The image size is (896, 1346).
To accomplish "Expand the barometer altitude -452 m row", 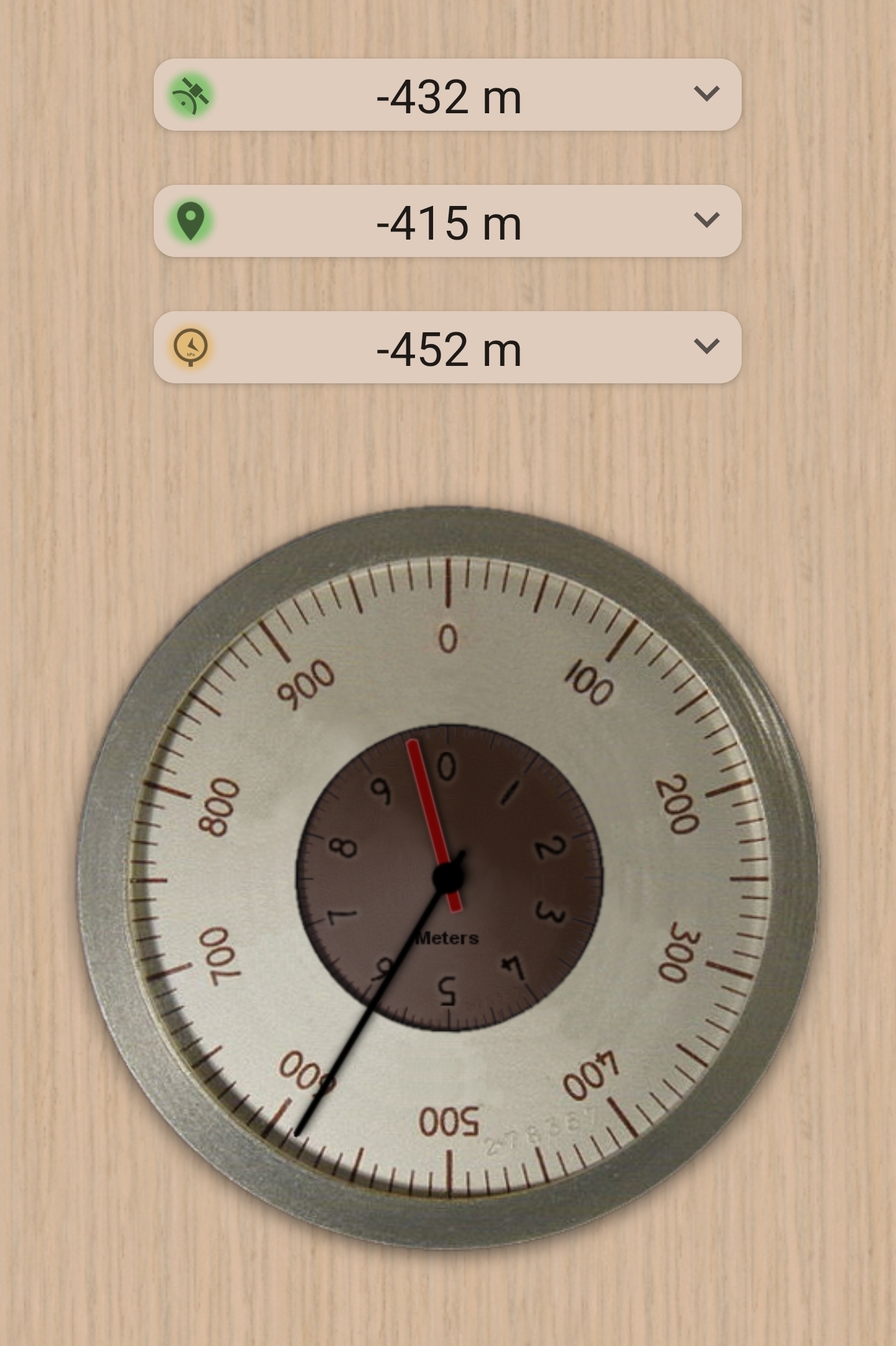I will pos(706,347).
